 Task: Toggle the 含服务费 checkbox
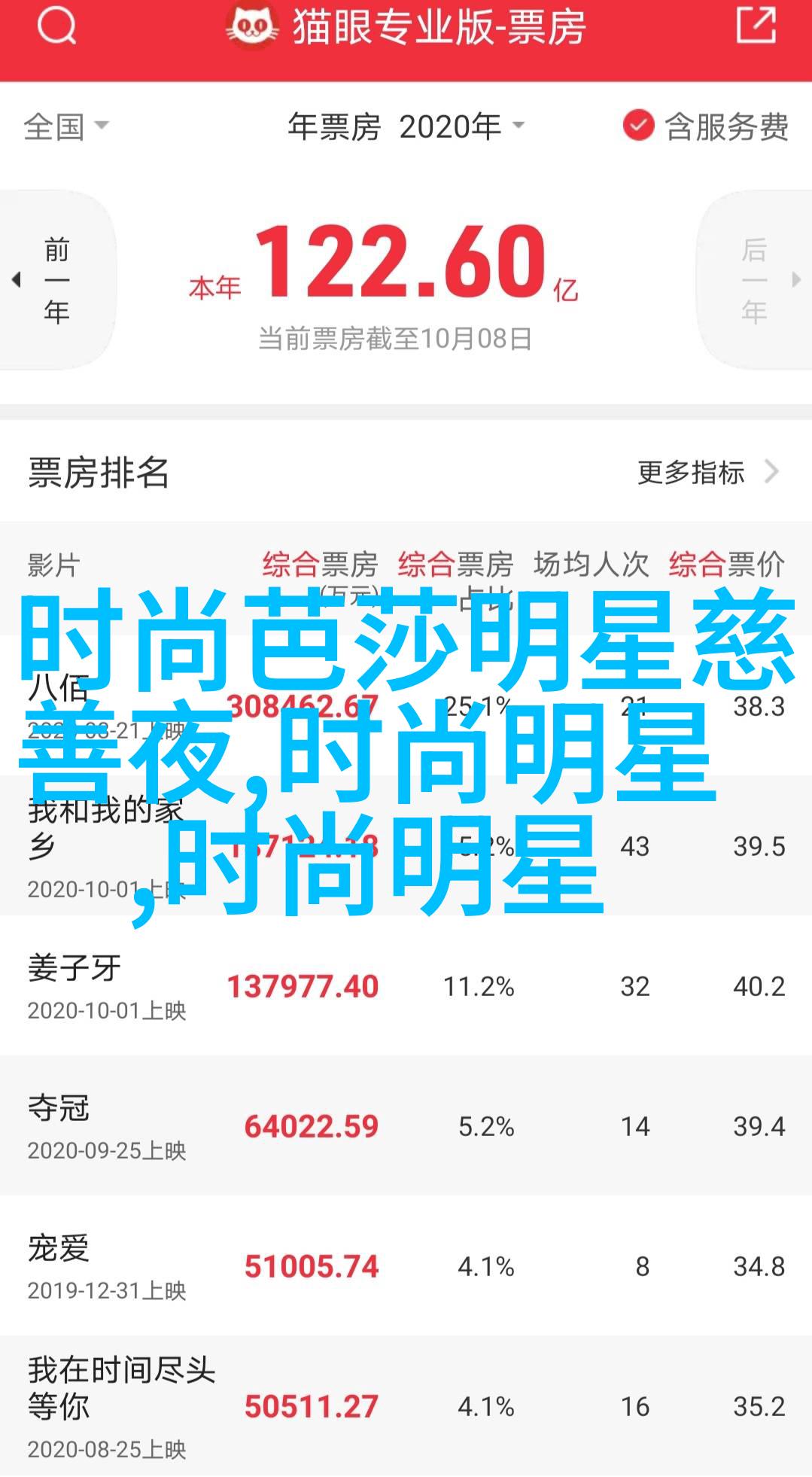tap(705, 126)
